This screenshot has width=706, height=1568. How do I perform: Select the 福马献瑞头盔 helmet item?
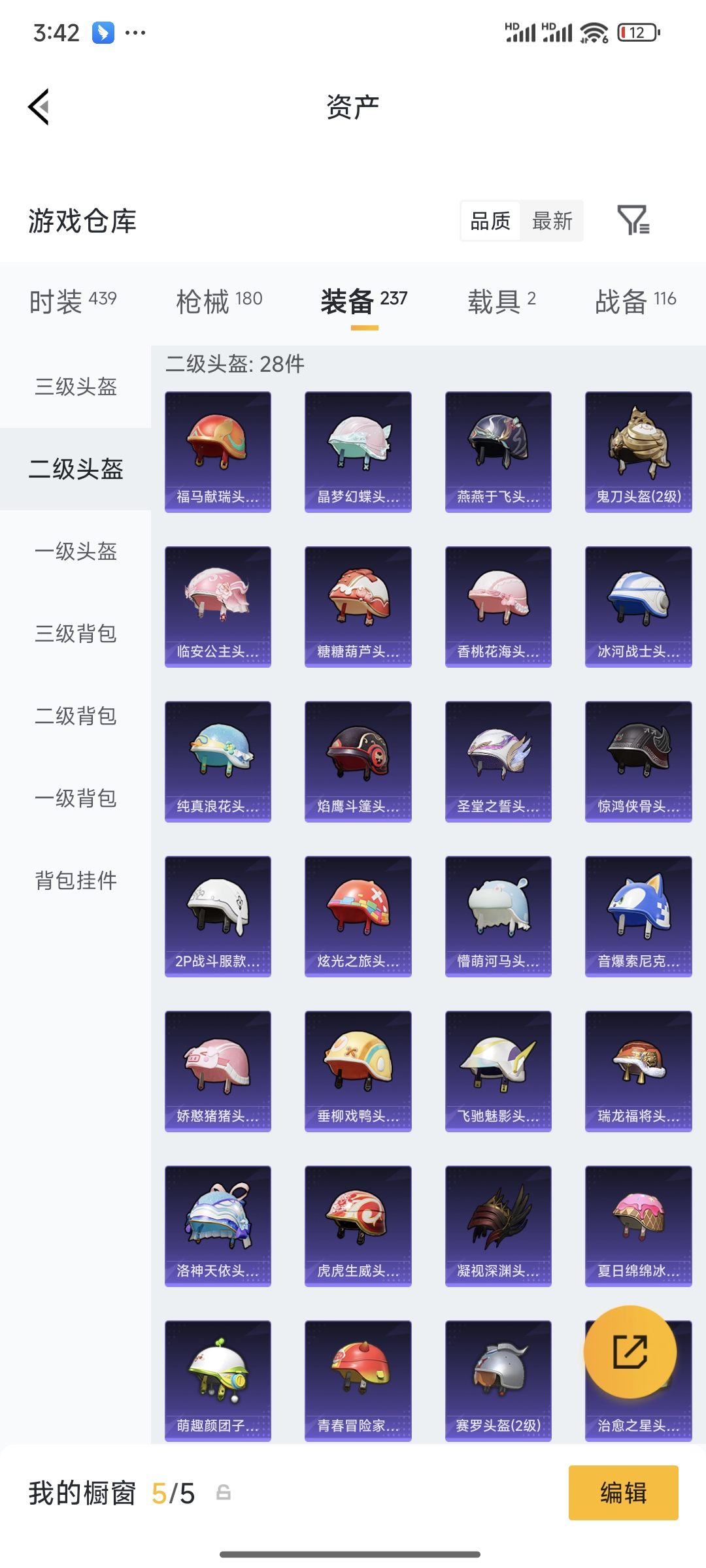click(218, 451)
